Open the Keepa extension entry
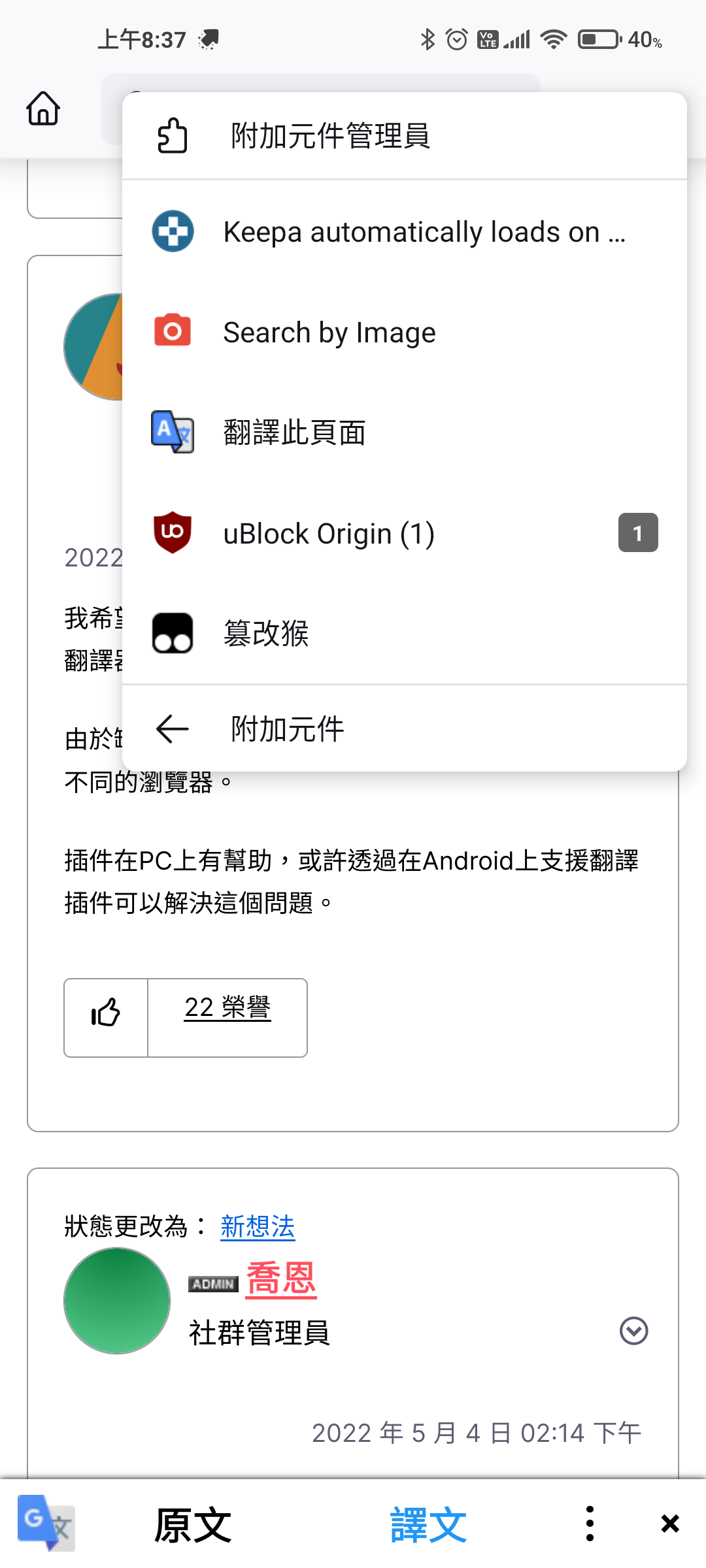Viewport: 706px width, 1568px height. pyautogui.click(x=404, y=231)
